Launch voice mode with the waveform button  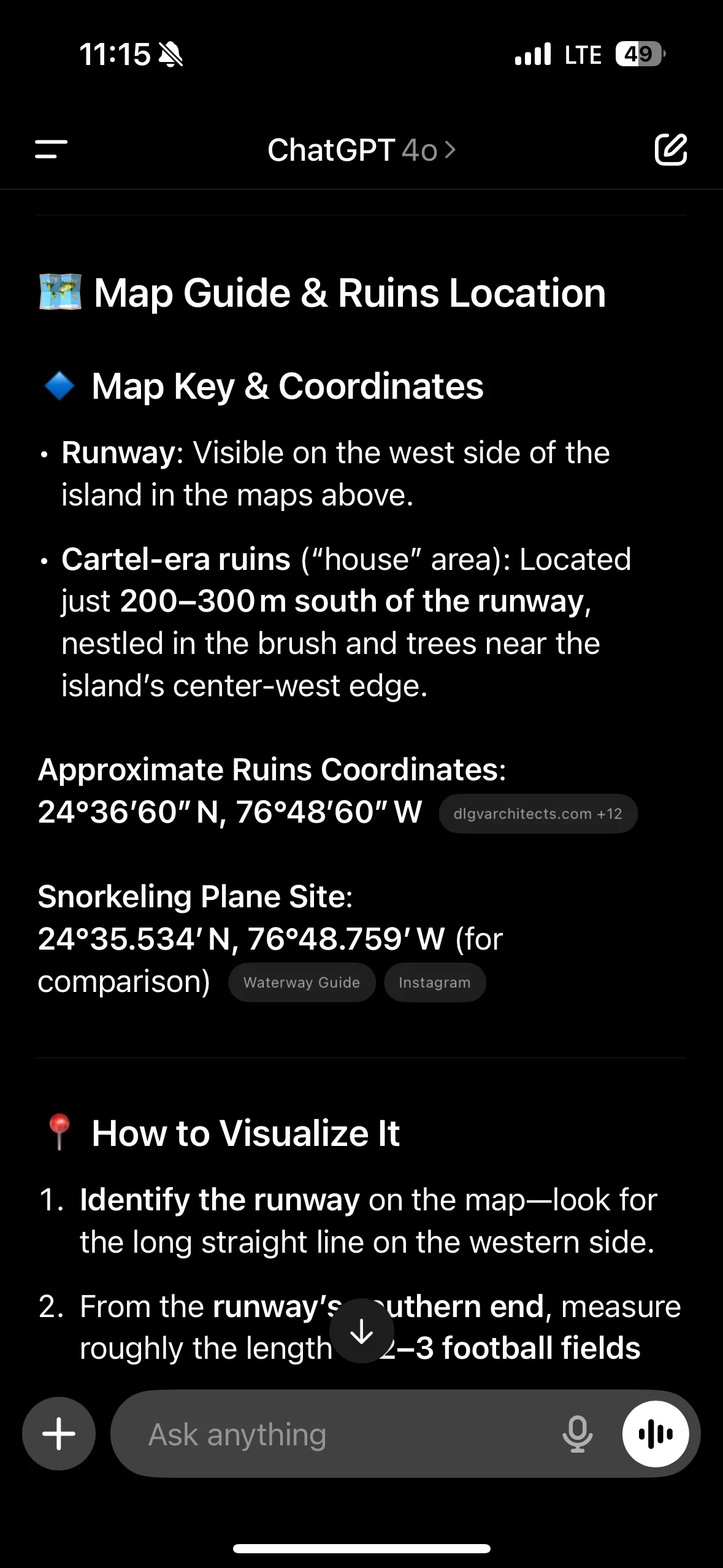click(655, 1434)
